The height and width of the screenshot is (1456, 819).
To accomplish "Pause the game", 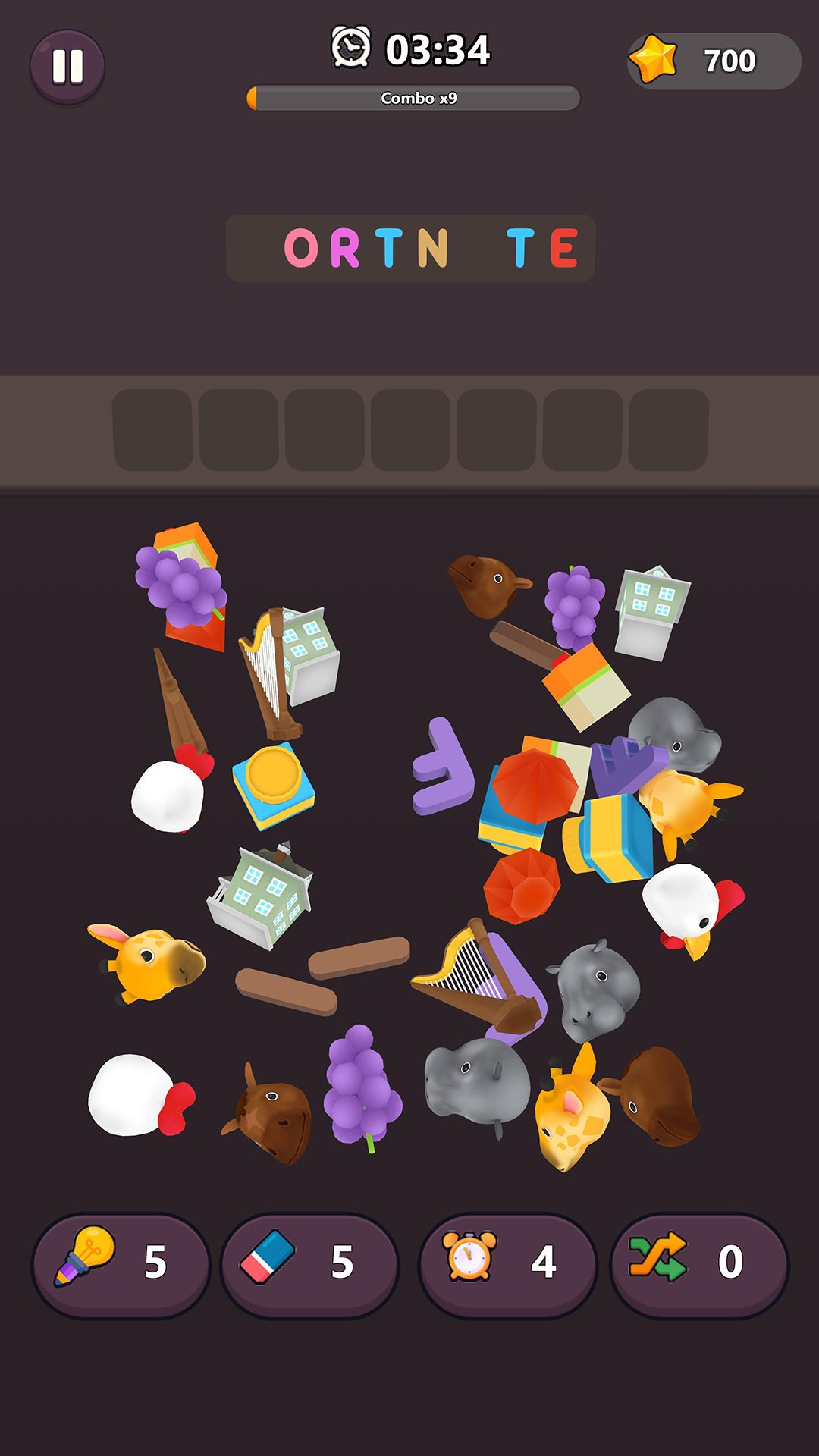I will 67,66.
